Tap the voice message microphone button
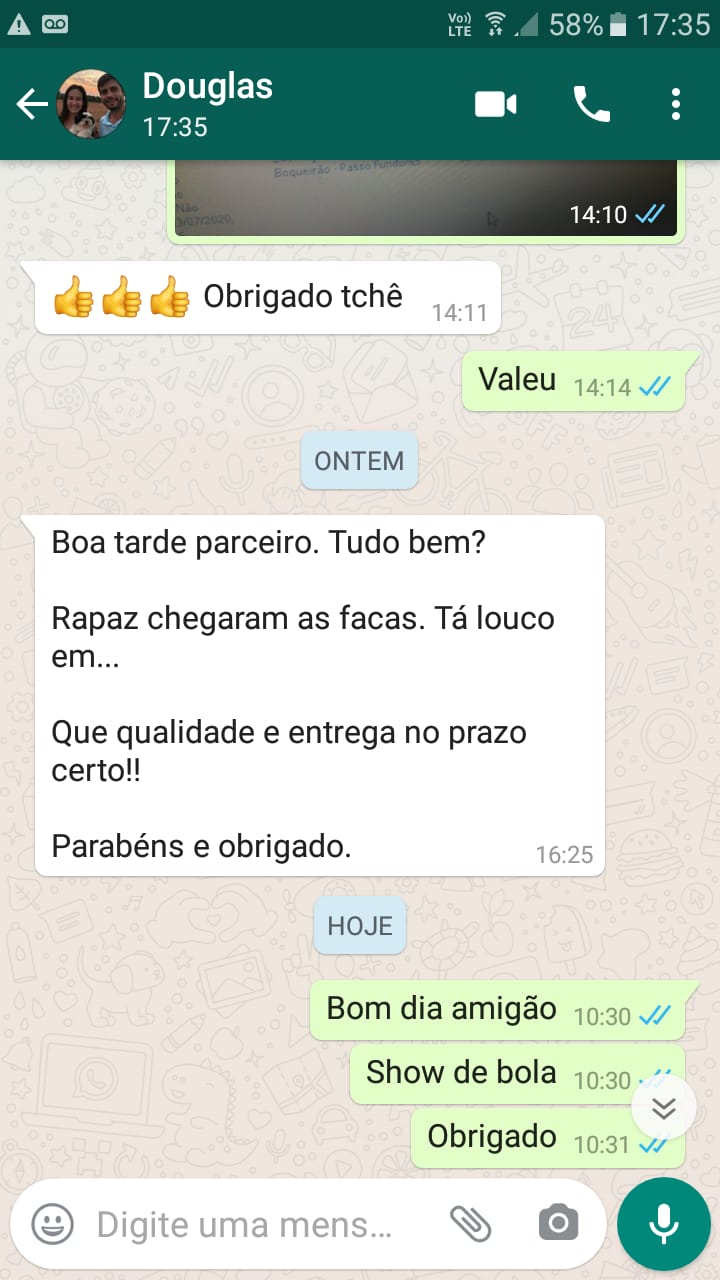This screenshot has height=1280, width=720. click(664, 1224)
